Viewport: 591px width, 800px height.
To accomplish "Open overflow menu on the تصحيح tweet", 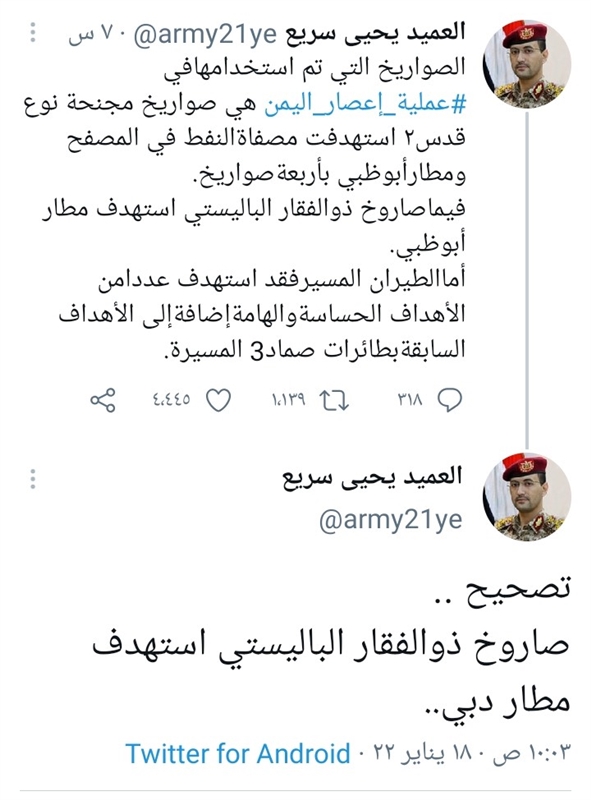I will tap(33, 479).
